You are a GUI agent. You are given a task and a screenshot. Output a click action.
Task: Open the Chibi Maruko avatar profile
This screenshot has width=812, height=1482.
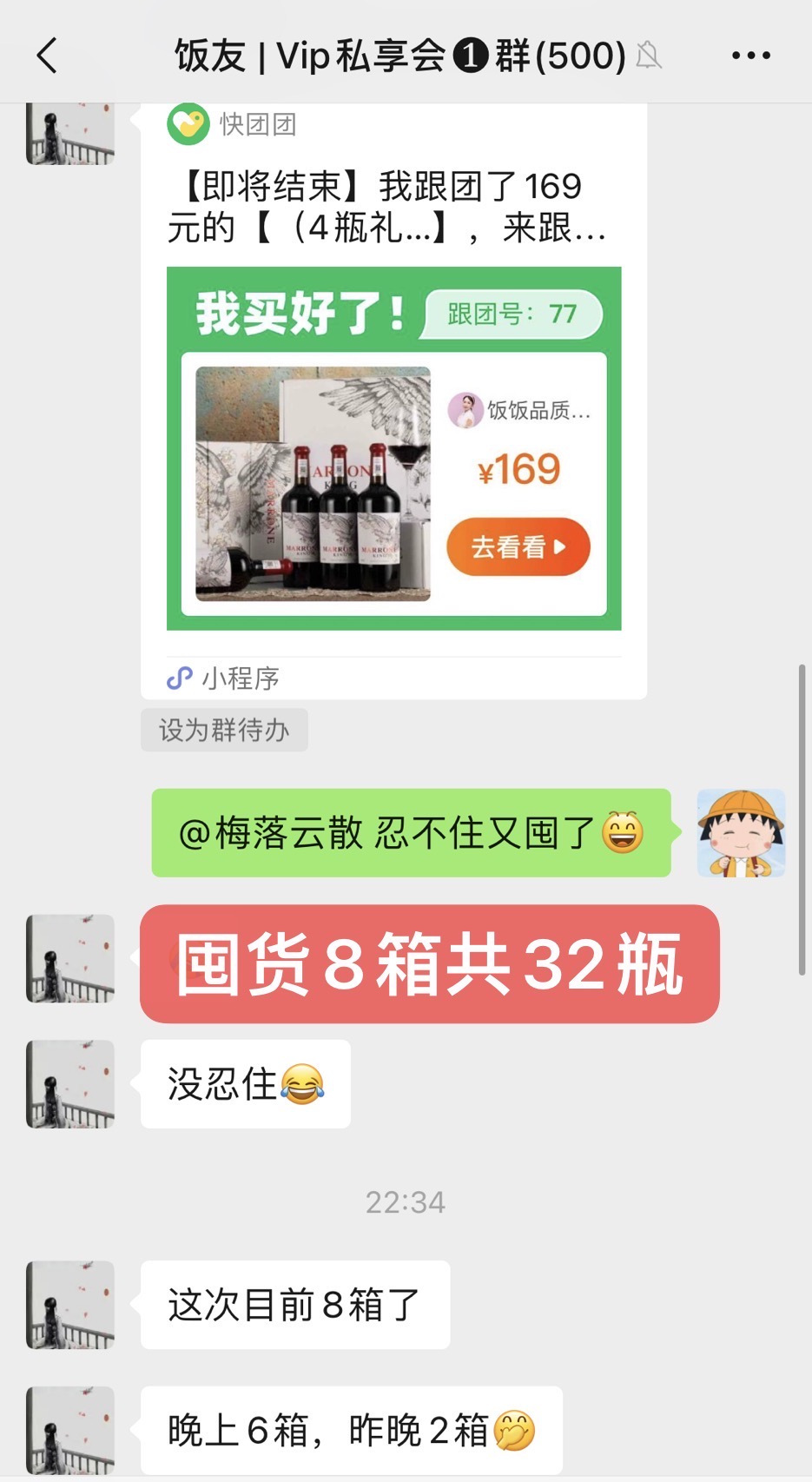coord(741,833)
